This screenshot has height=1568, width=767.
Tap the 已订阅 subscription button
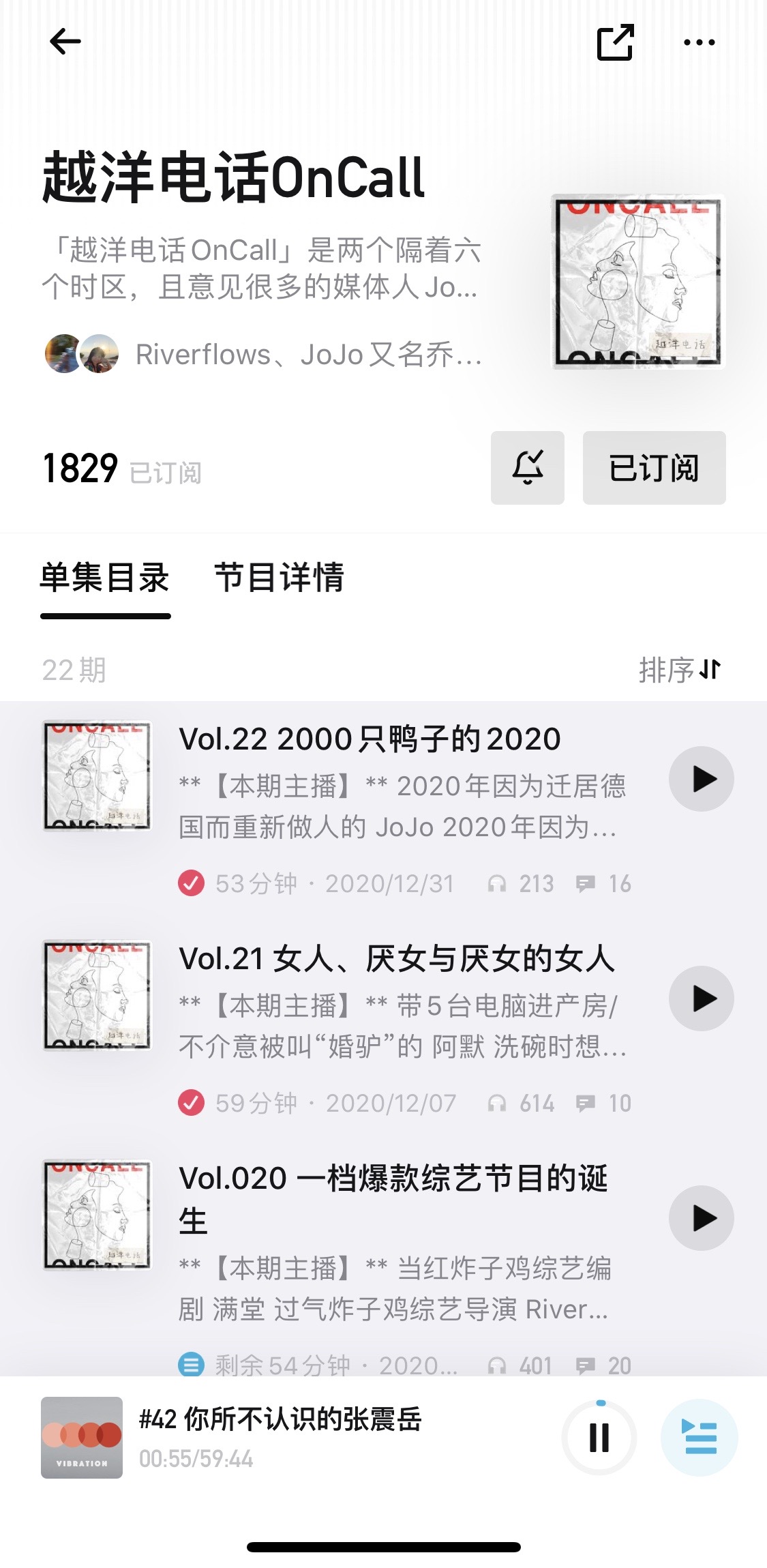(x=654, y=468)
